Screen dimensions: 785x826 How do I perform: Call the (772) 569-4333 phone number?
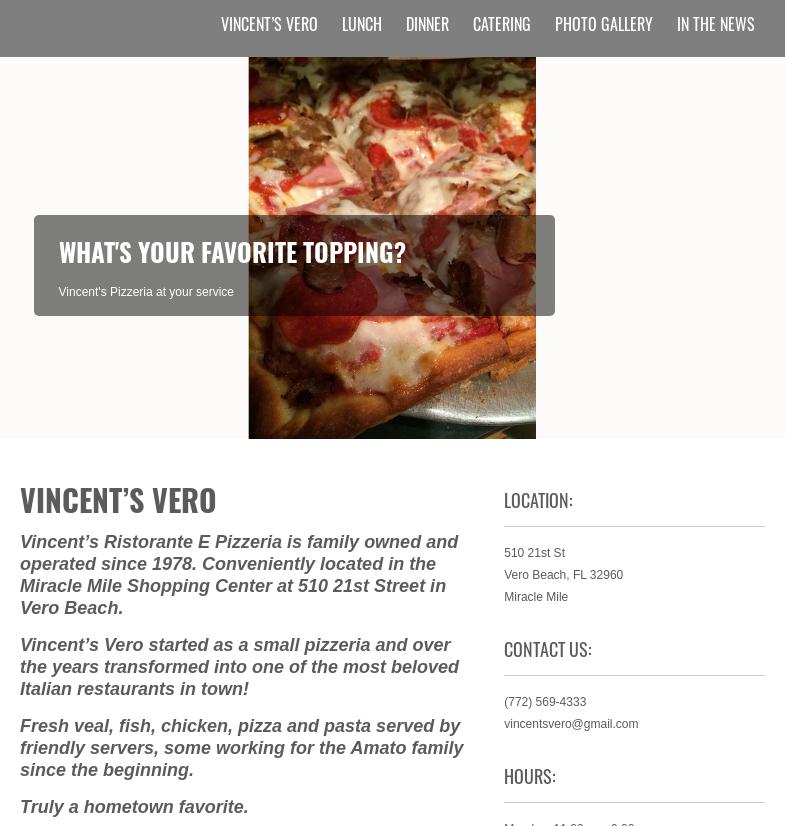pyautogui.click(x=545, y=702)
